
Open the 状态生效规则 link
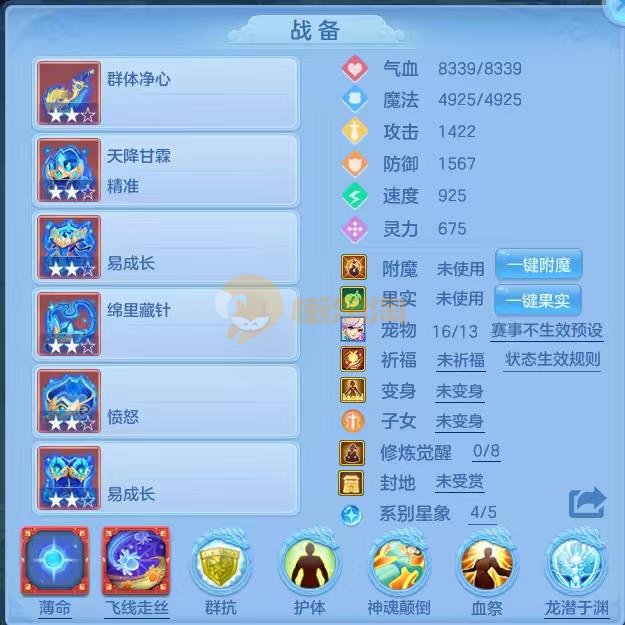[x=552, y=360]
